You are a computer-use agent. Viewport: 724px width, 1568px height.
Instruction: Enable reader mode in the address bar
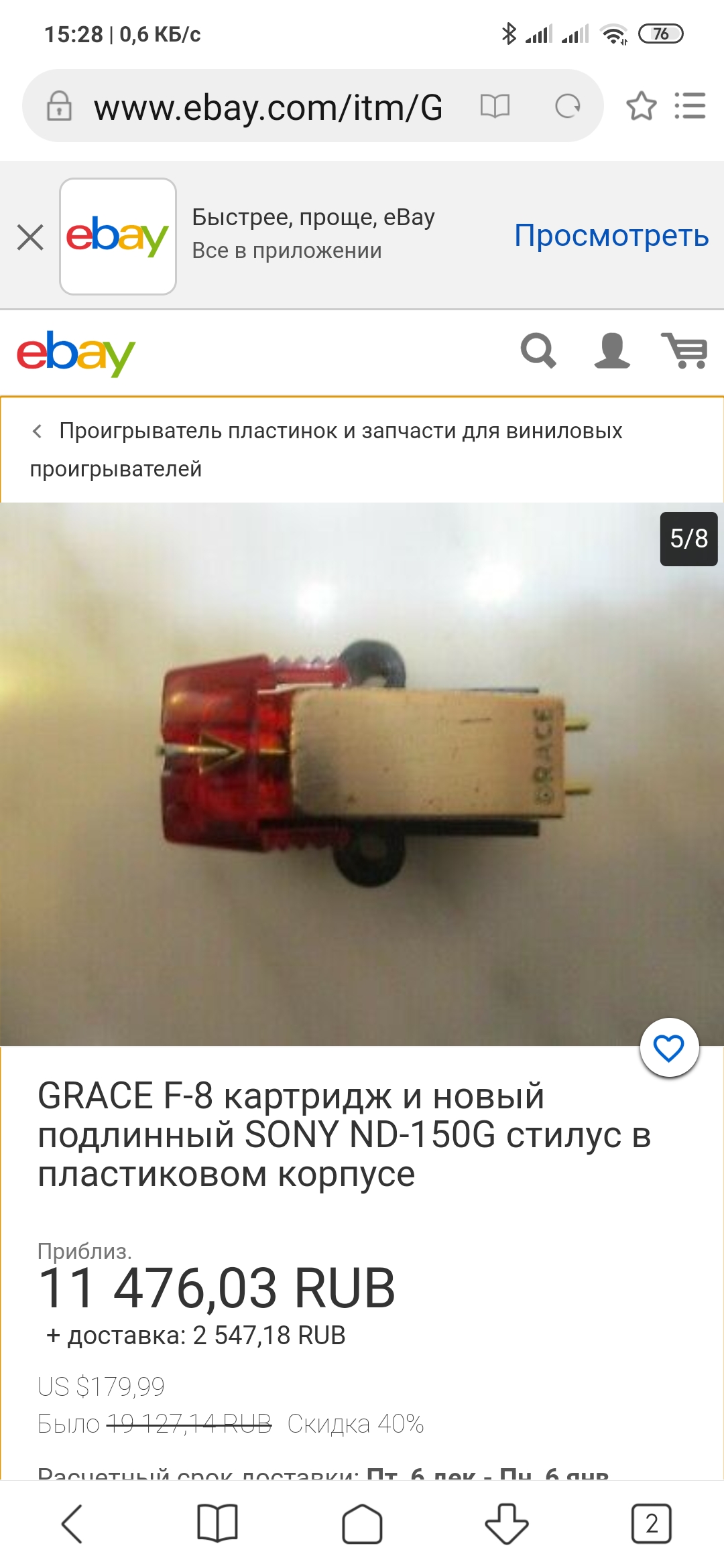(x=495, y=106)
